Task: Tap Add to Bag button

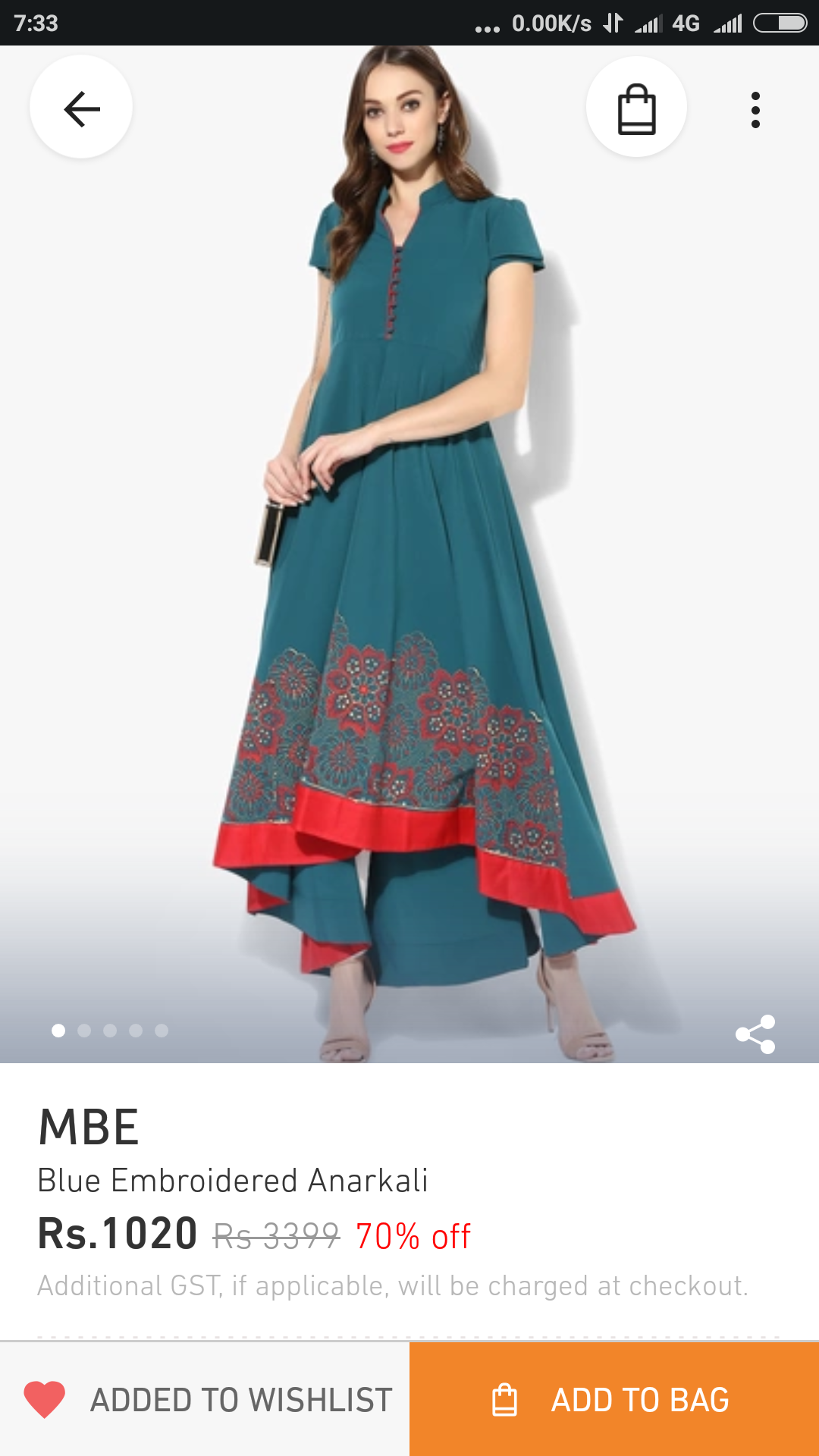Action: pyautogui.click(x=614, y=1399)
